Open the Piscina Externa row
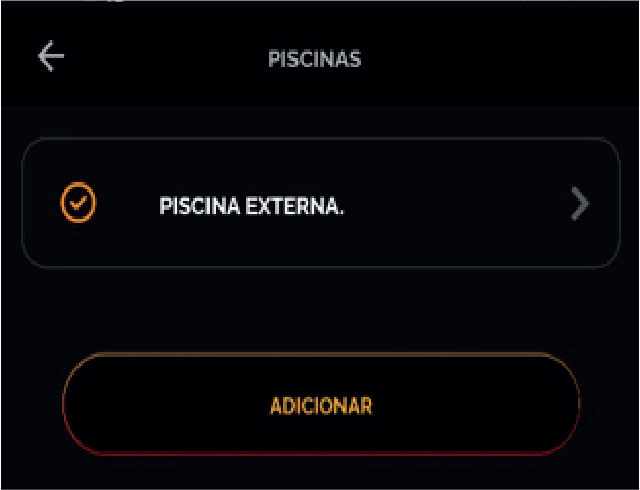Image resolution: width=640 pixels, height=490 pixels. pyautogui.click(x=320, y=204)
